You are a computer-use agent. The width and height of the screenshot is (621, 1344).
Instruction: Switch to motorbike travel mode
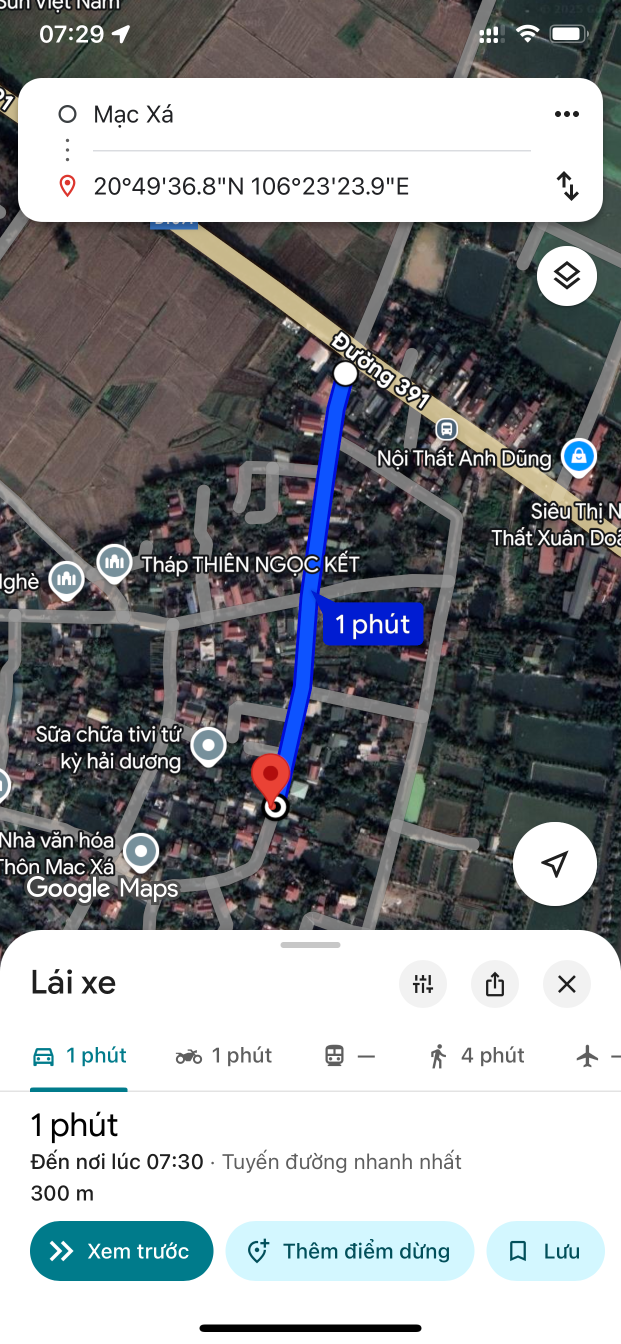tap(224, 1056)
